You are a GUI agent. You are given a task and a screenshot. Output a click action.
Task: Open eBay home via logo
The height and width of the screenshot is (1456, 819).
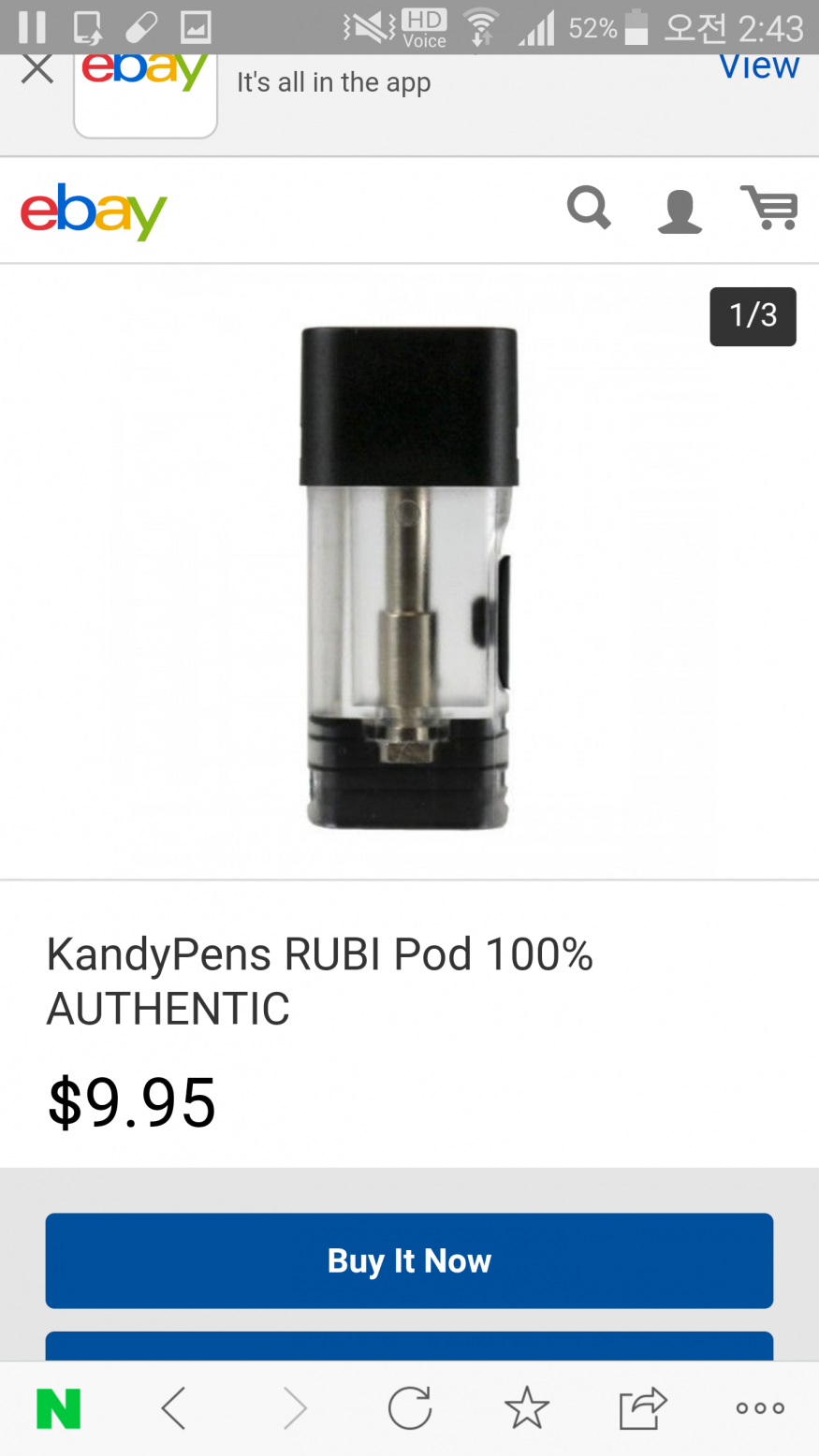point(94,211)
